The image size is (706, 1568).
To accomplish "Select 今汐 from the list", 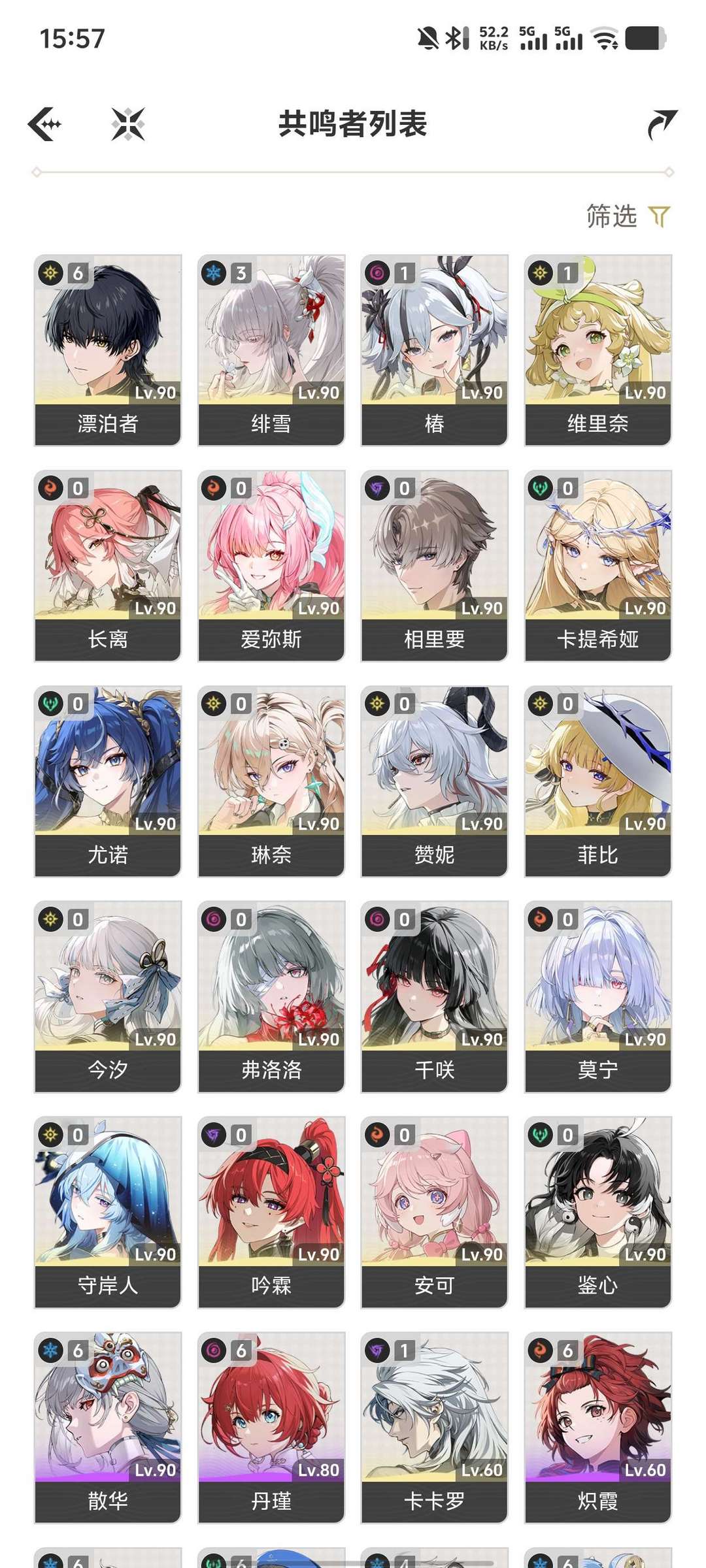I will 108,997.
